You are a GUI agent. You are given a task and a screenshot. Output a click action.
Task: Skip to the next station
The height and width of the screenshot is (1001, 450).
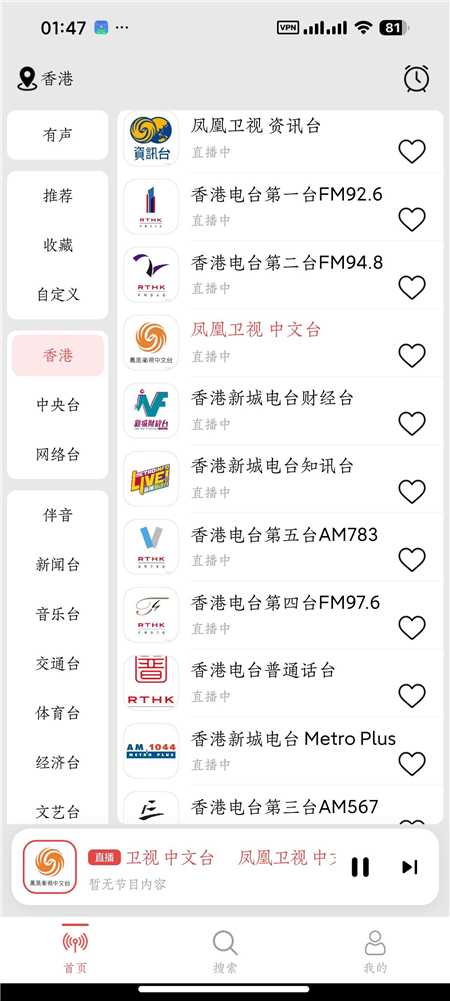pyautogui.click(x=409, y=867)
